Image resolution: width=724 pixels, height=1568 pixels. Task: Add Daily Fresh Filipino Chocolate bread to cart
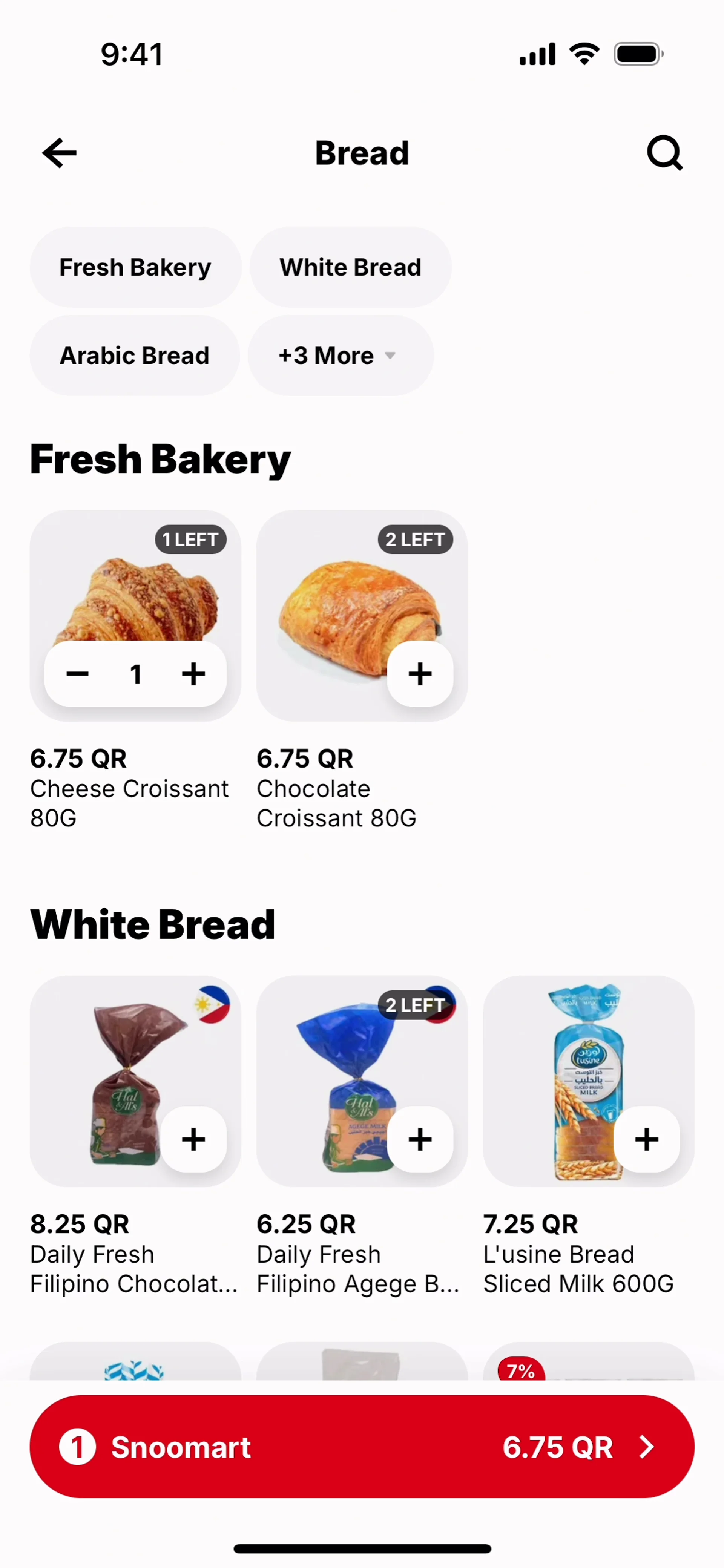(x=194, y=1139)
